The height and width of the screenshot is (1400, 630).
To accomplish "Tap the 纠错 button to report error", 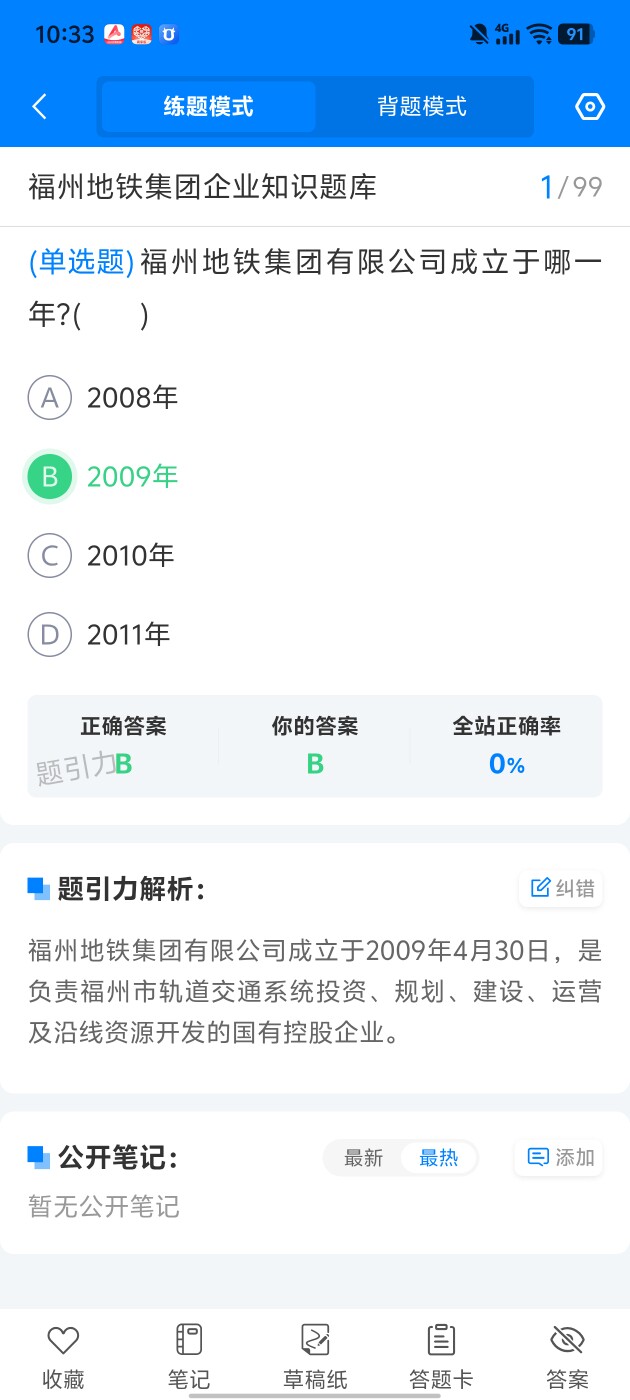I will (x=561, y=888).
